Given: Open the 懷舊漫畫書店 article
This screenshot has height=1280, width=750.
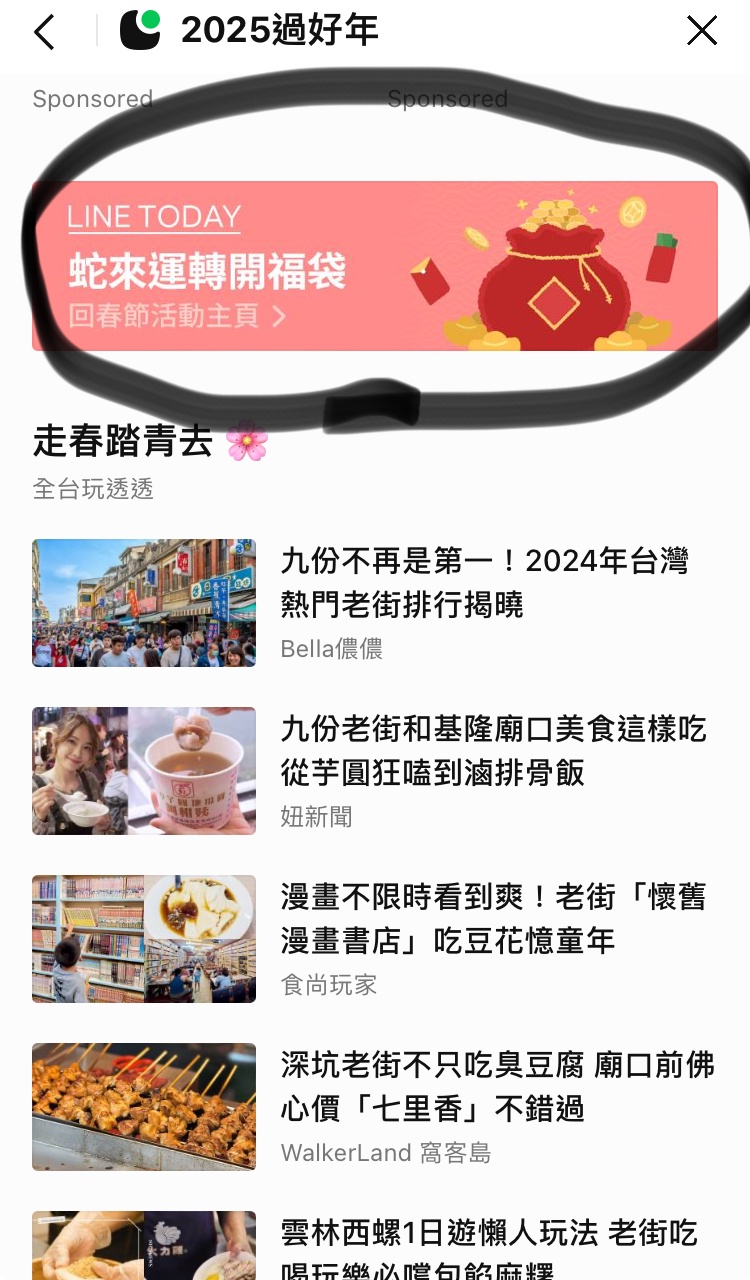Looking at the screenshot, I should pos(375,939).
